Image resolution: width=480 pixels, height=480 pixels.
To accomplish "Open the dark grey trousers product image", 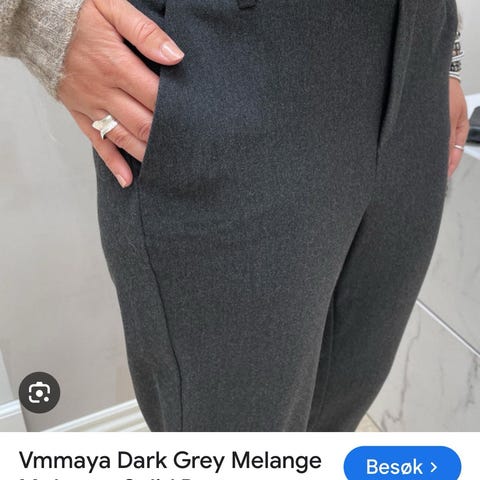I will (x=240, y=216).
